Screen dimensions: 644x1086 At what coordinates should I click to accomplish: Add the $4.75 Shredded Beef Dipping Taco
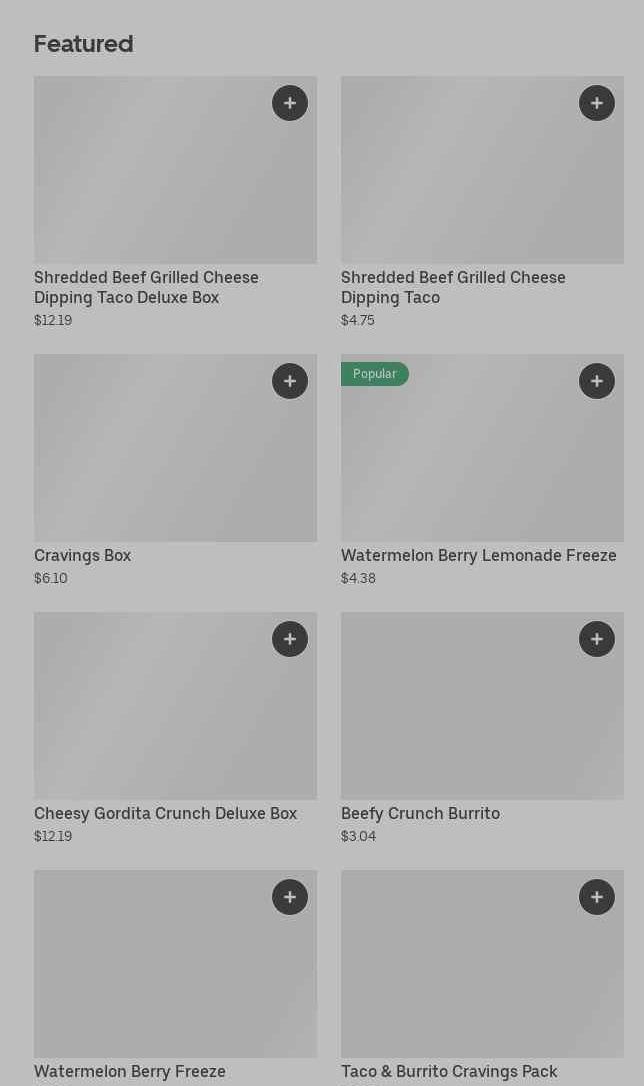tap(597, 103)
